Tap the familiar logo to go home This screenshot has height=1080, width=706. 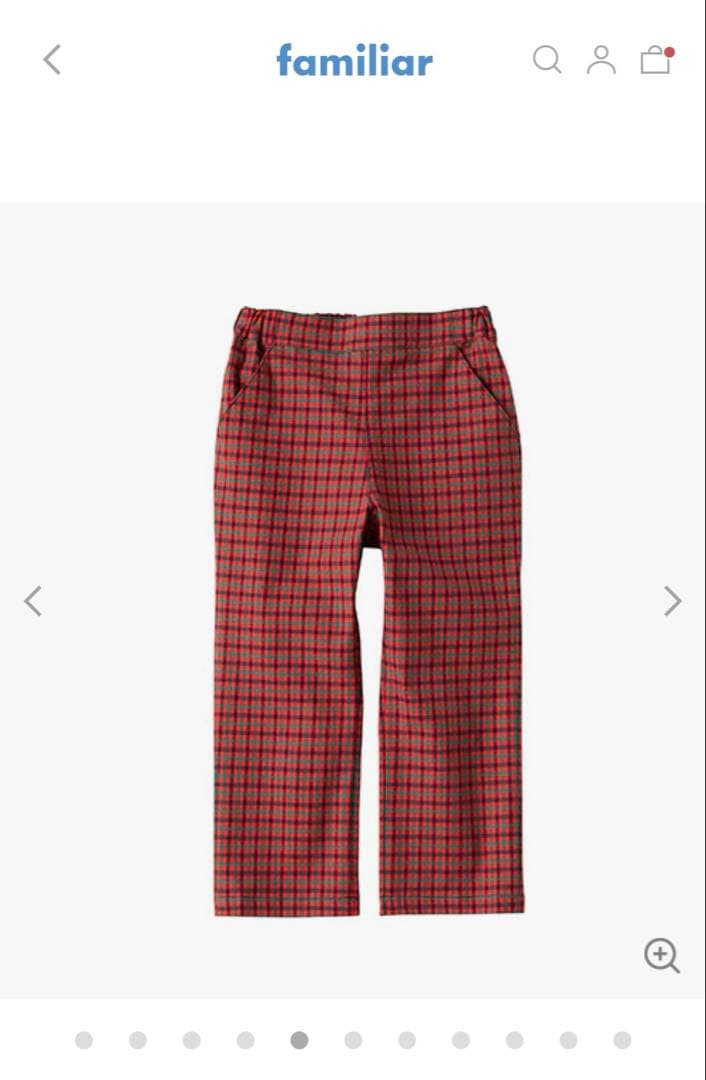pos(354,60)
